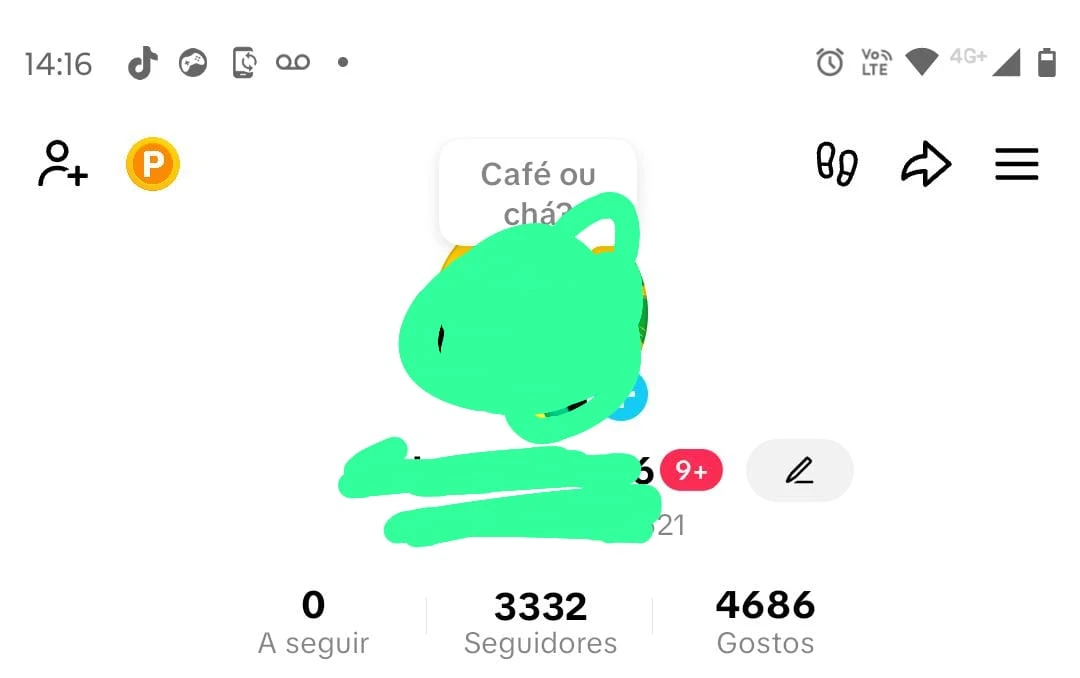Viewport: 1080px width, 678px height.
Task: View the A seguir list
Action: click(x=313, y=622)
